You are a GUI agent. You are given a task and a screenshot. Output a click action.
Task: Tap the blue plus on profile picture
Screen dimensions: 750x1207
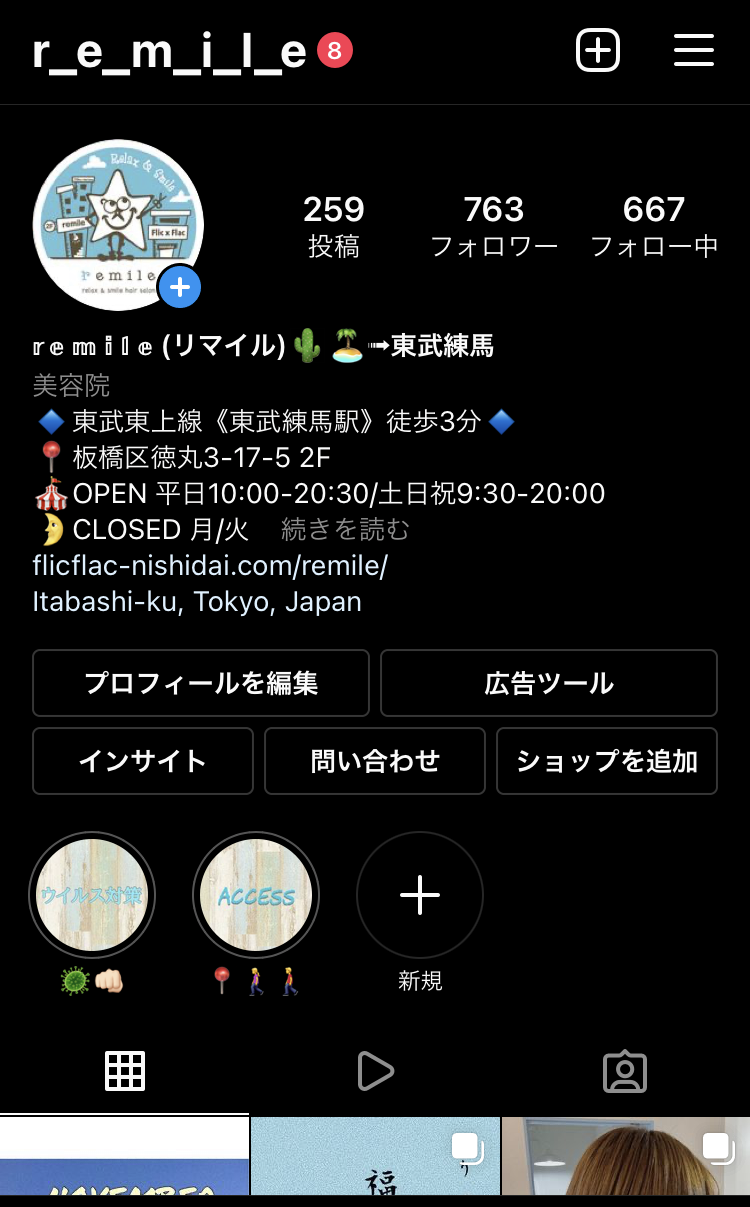point(180,288)
